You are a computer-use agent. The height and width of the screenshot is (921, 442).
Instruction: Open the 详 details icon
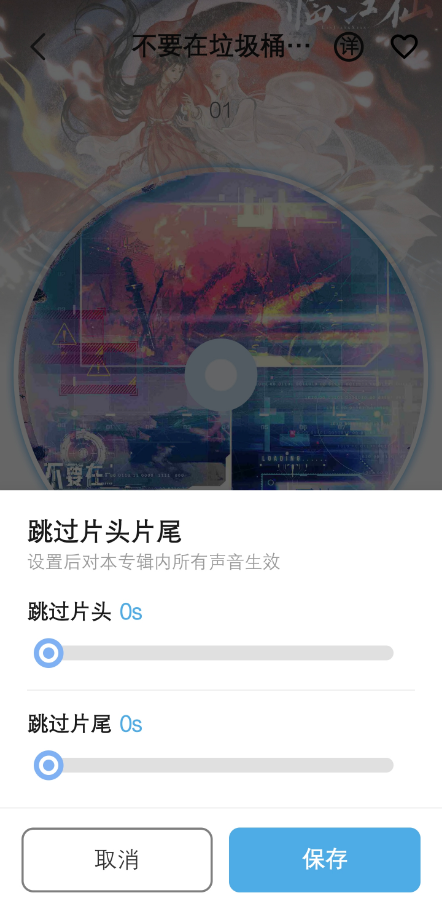coord(349,47)
